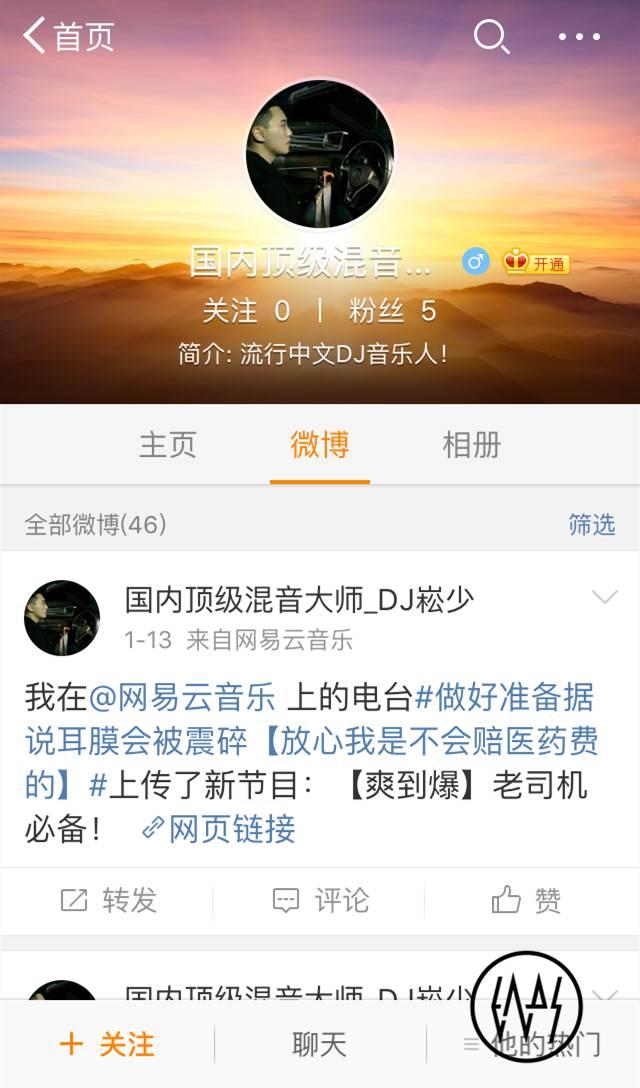Switch to the 相册 tab
The width and height of the screenshot is (640, 1088).
471,445
